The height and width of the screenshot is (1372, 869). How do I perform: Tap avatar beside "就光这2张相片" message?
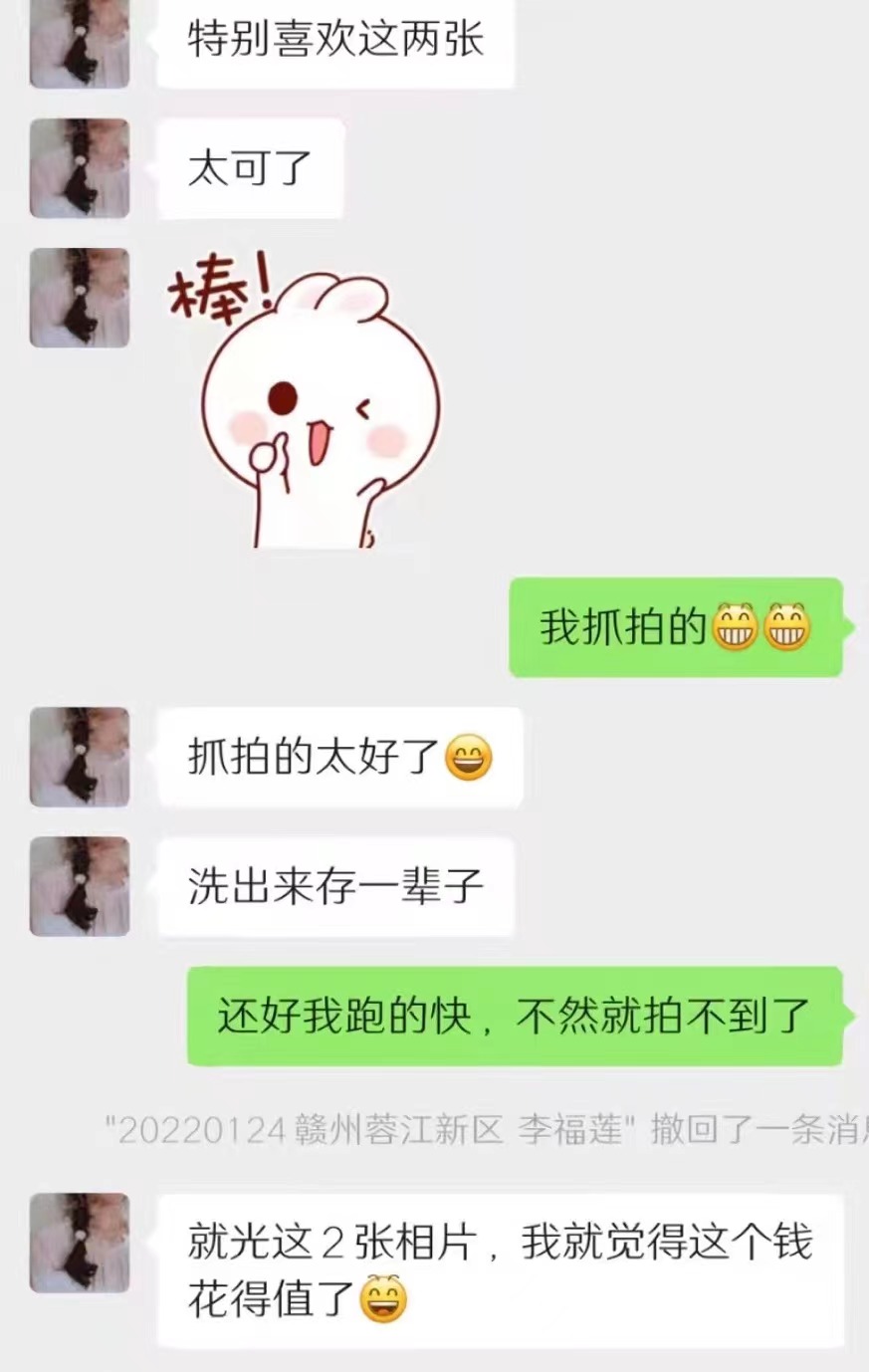pos(80,1243)
